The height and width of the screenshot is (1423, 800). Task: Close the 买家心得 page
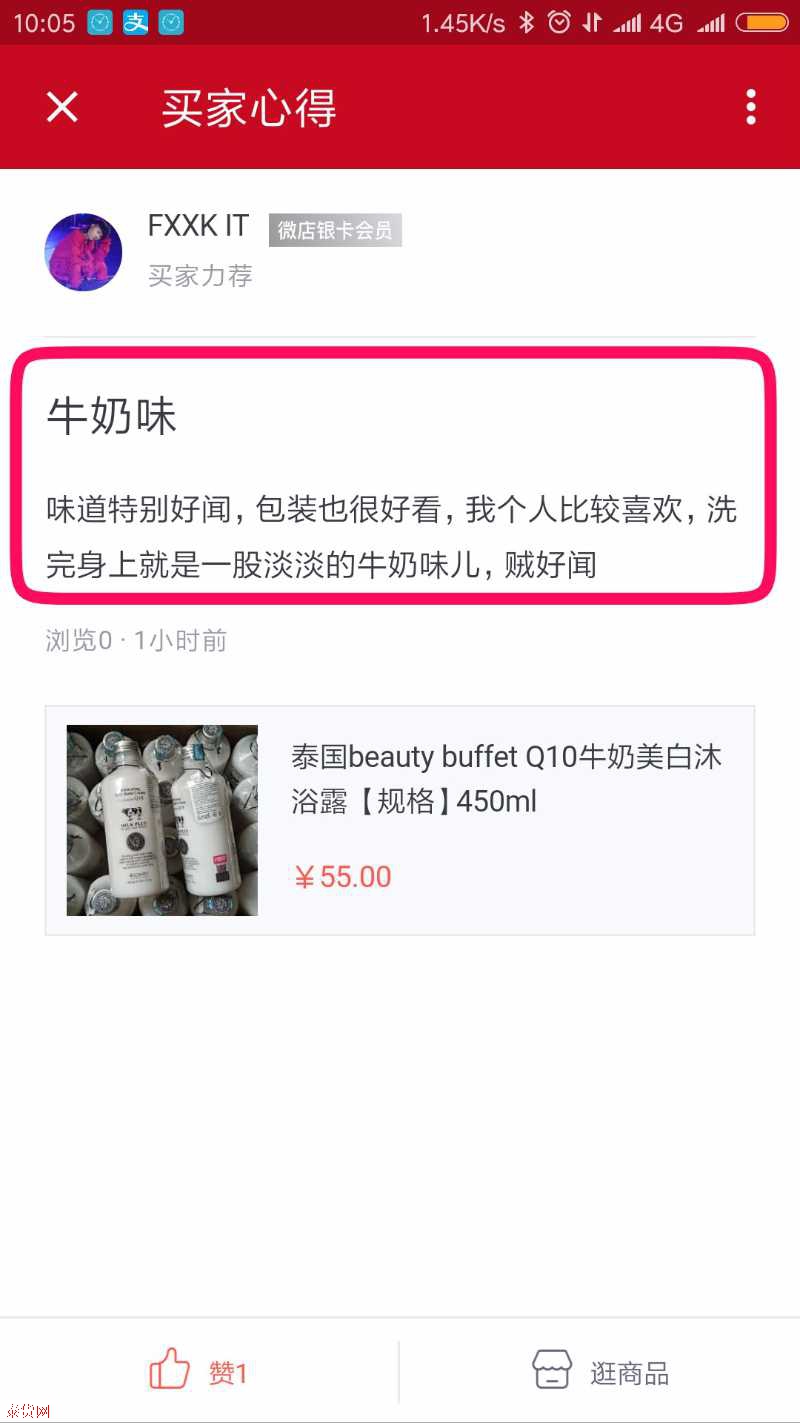tap(62, 107)
